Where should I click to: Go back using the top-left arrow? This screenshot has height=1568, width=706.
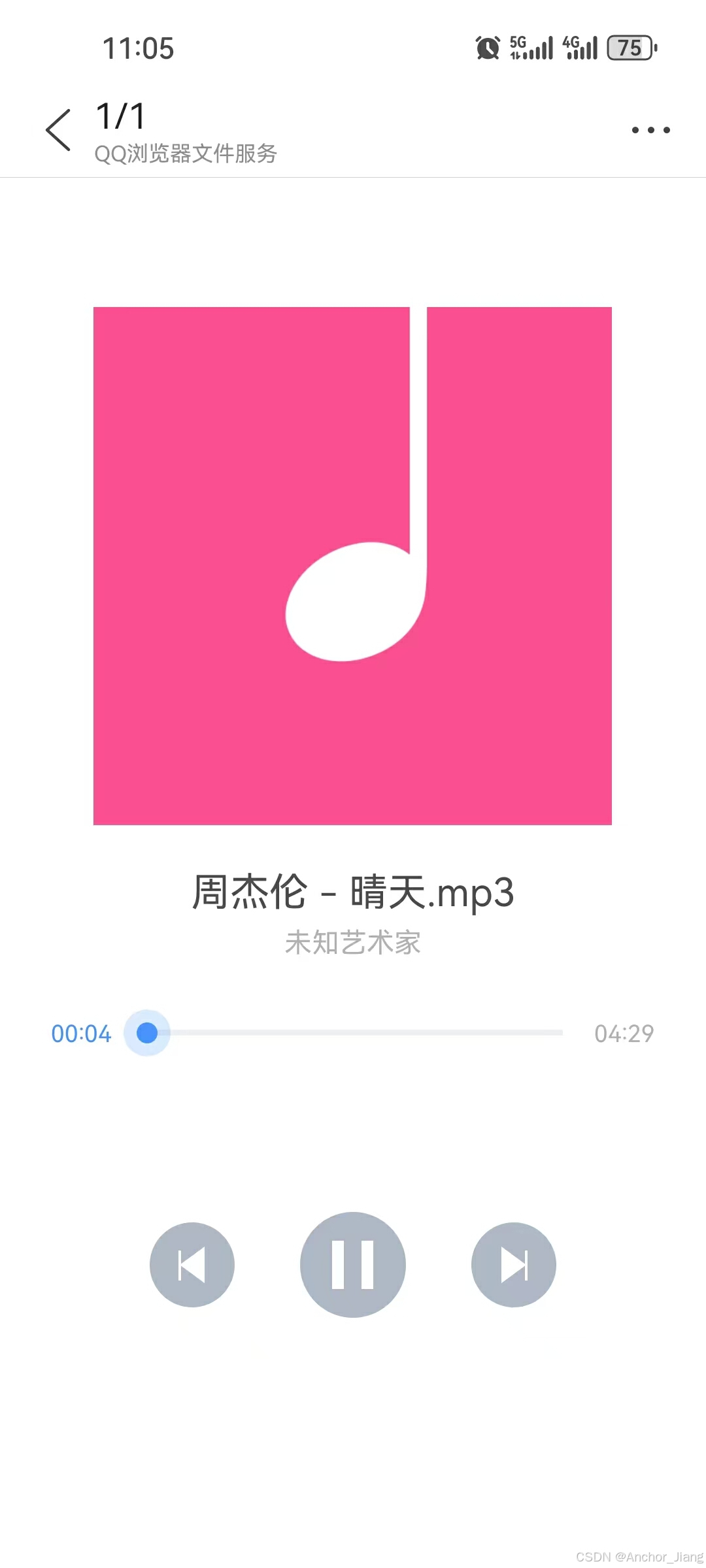pos(58,130)
